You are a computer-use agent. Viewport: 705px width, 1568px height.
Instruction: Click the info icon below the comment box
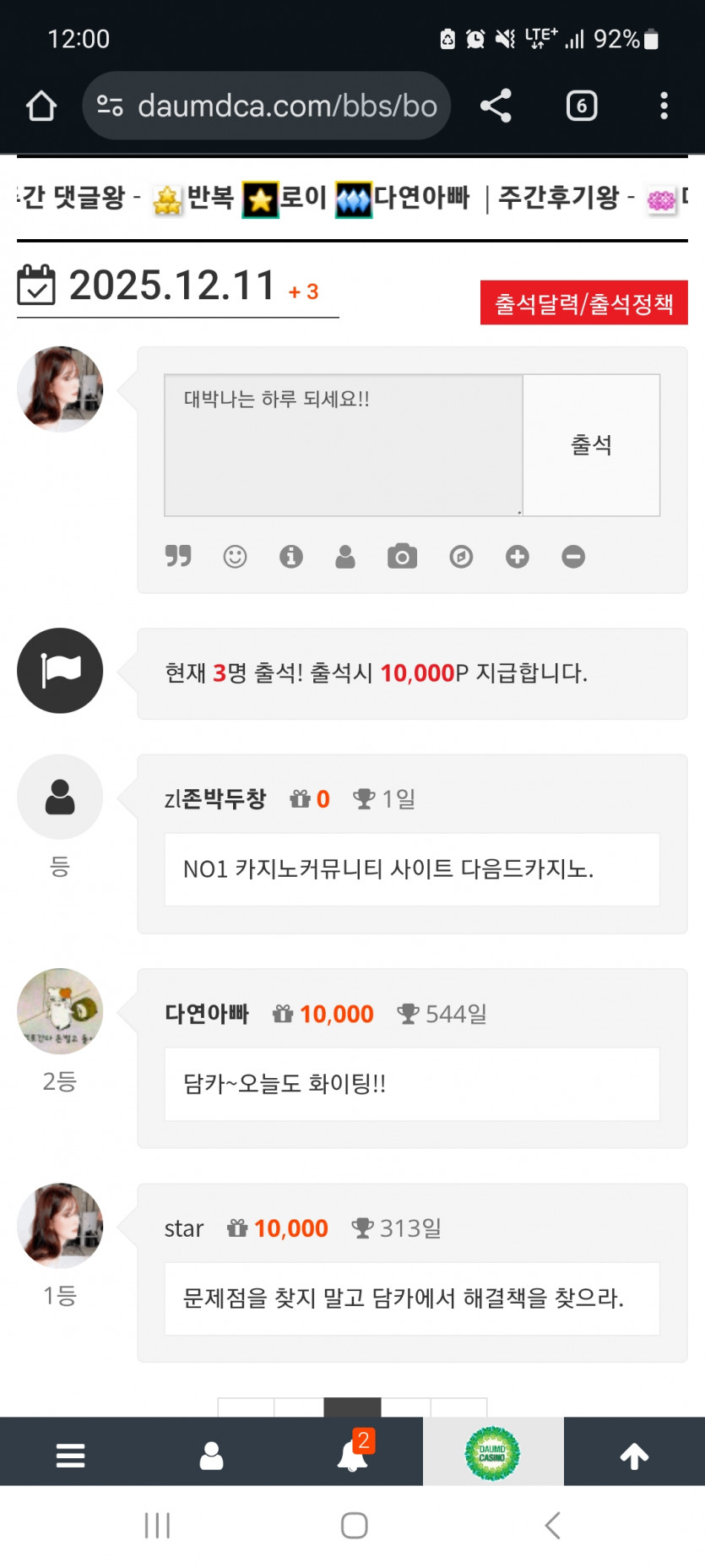click(x=291, y=556)
